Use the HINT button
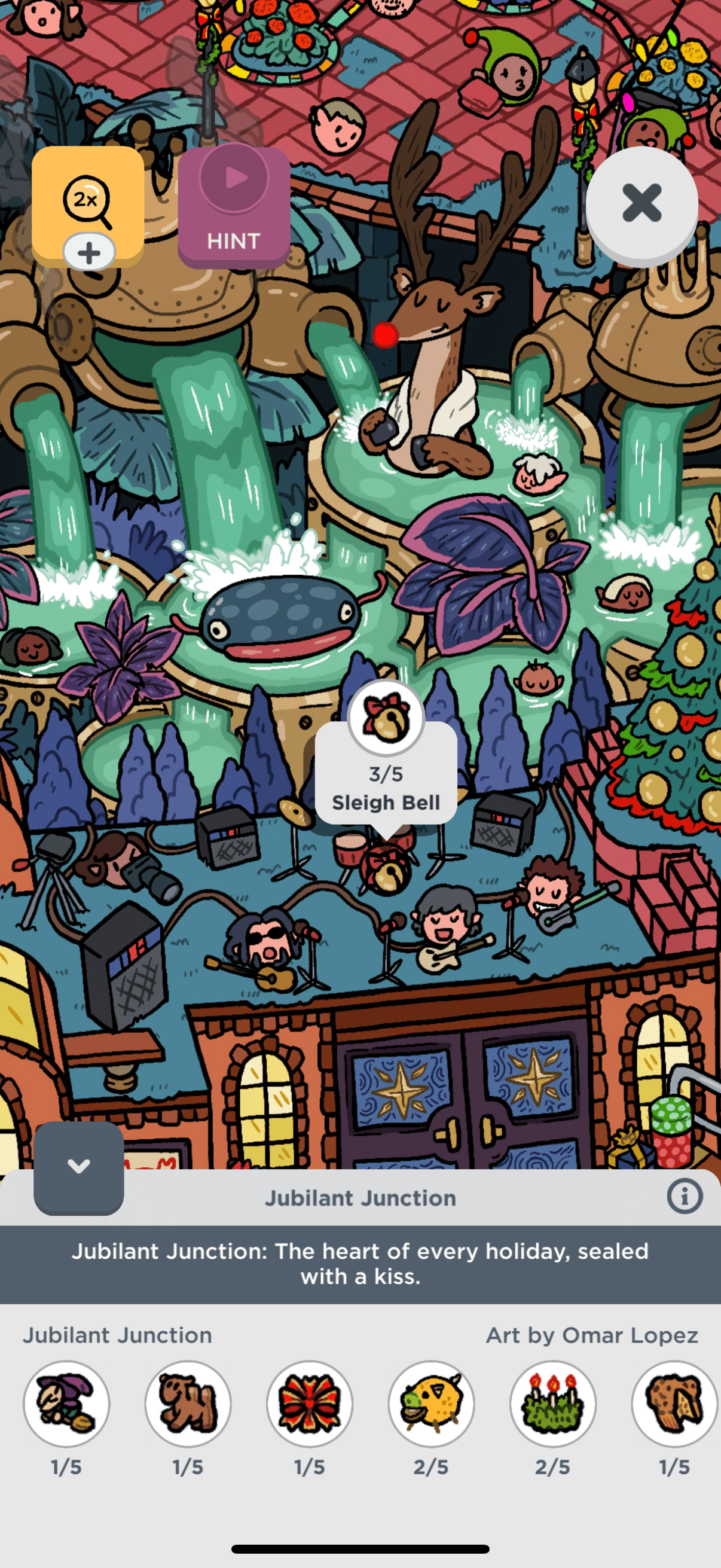 (234, 207)
